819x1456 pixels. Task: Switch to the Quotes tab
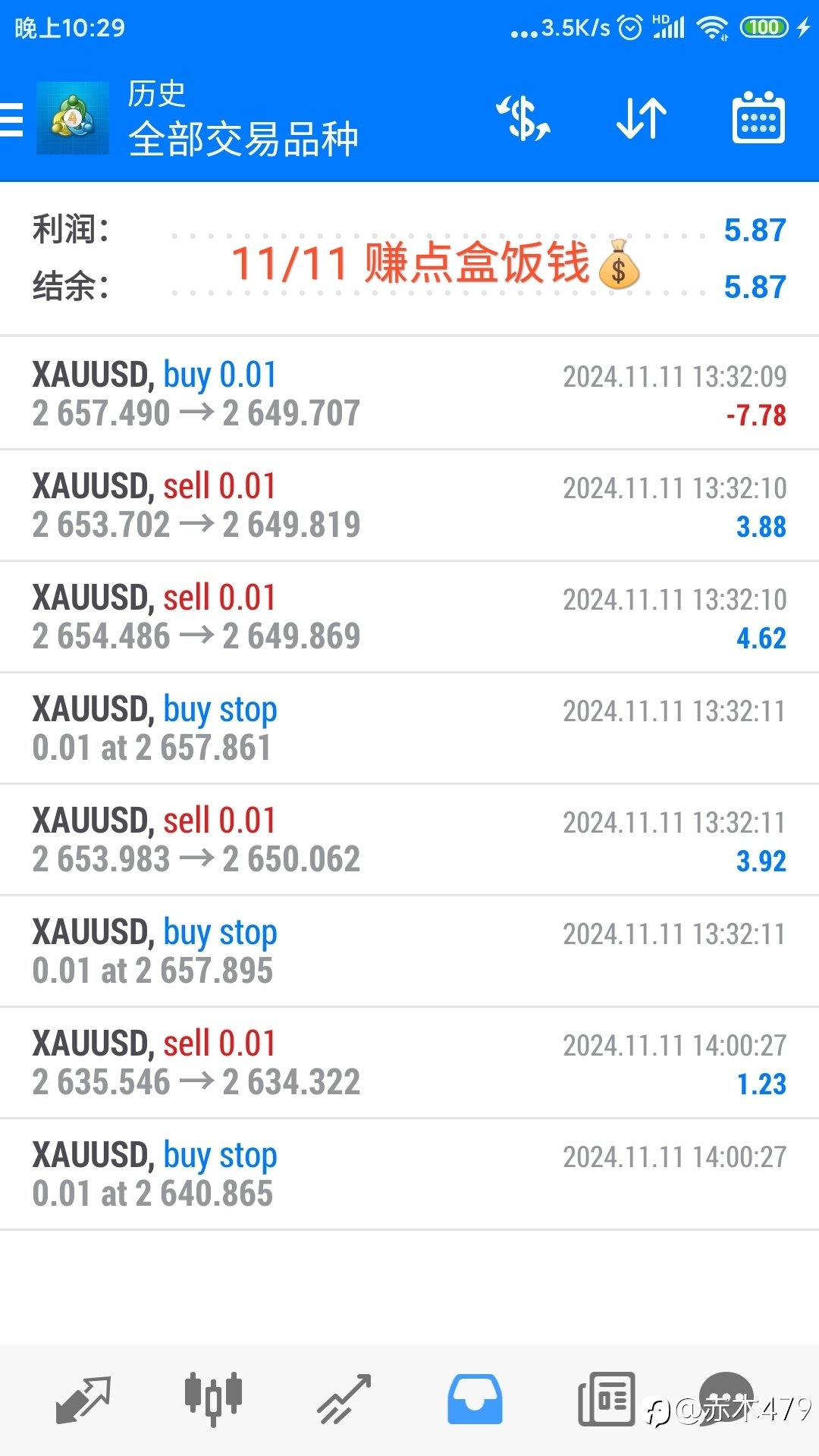click(83, 1400)
